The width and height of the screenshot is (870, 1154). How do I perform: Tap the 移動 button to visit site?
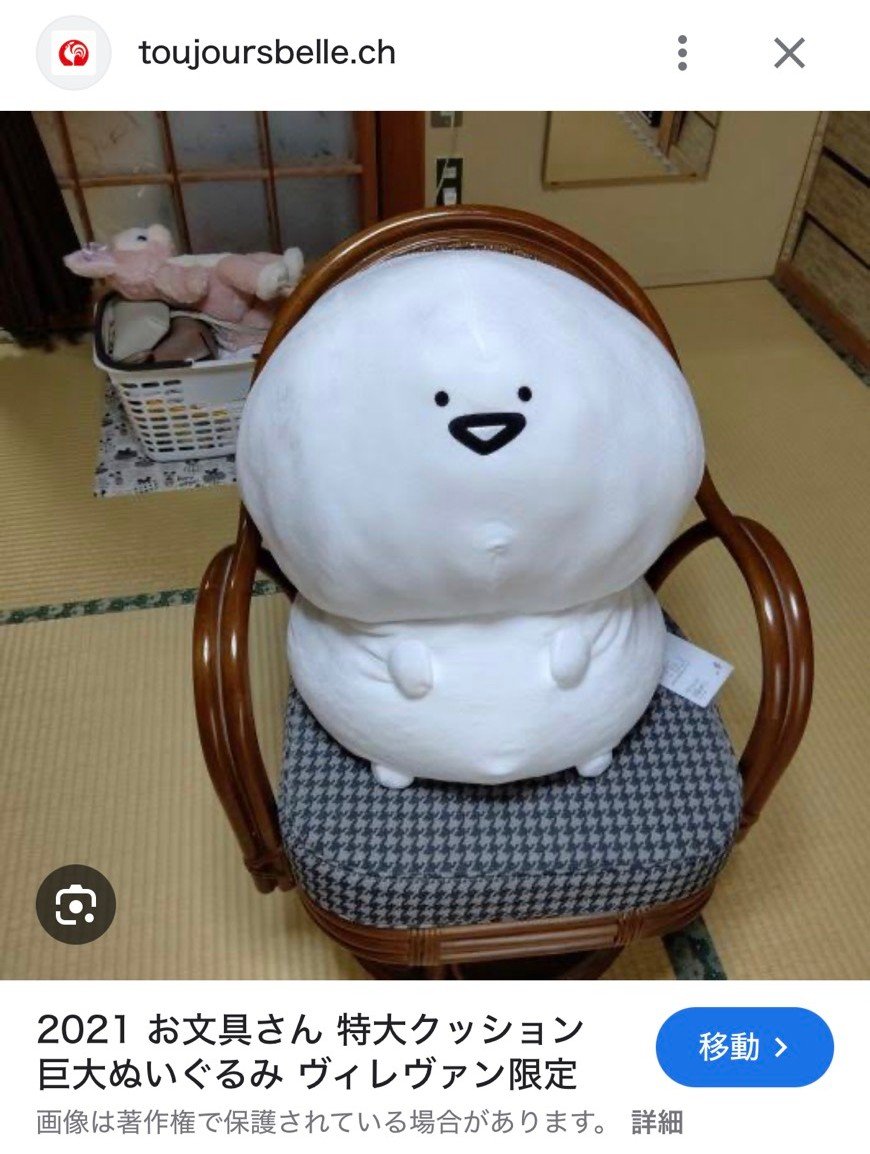coord(744,1047)
